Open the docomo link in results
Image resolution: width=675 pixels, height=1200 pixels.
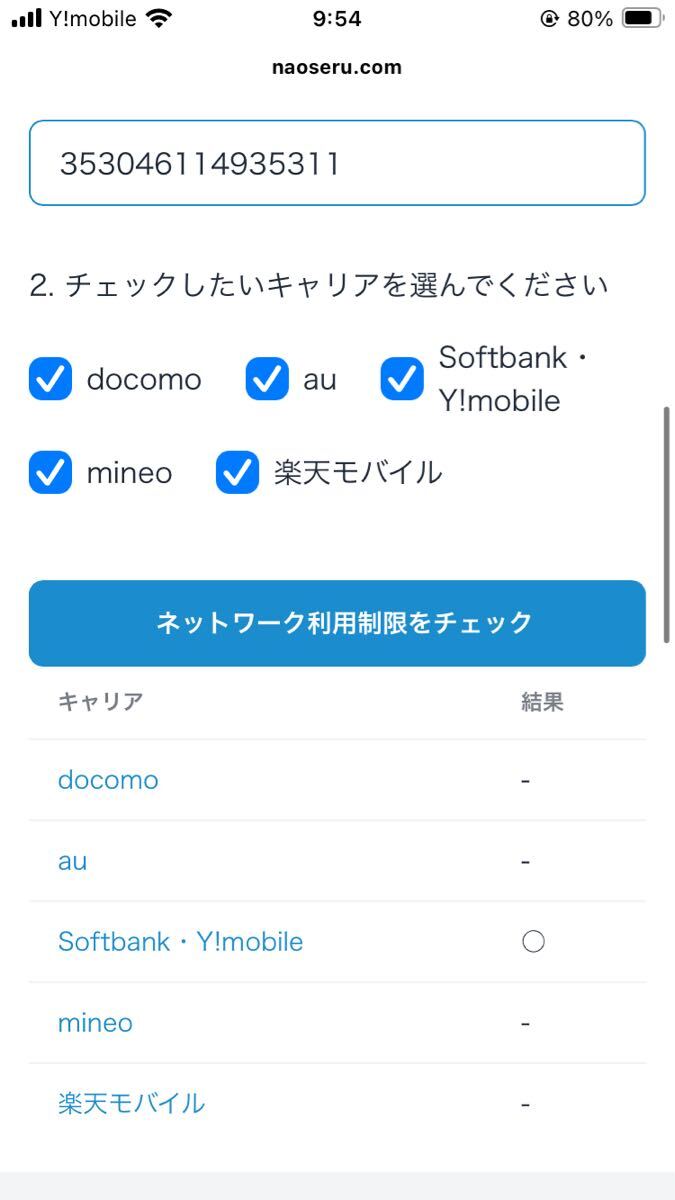click(108, 780)
